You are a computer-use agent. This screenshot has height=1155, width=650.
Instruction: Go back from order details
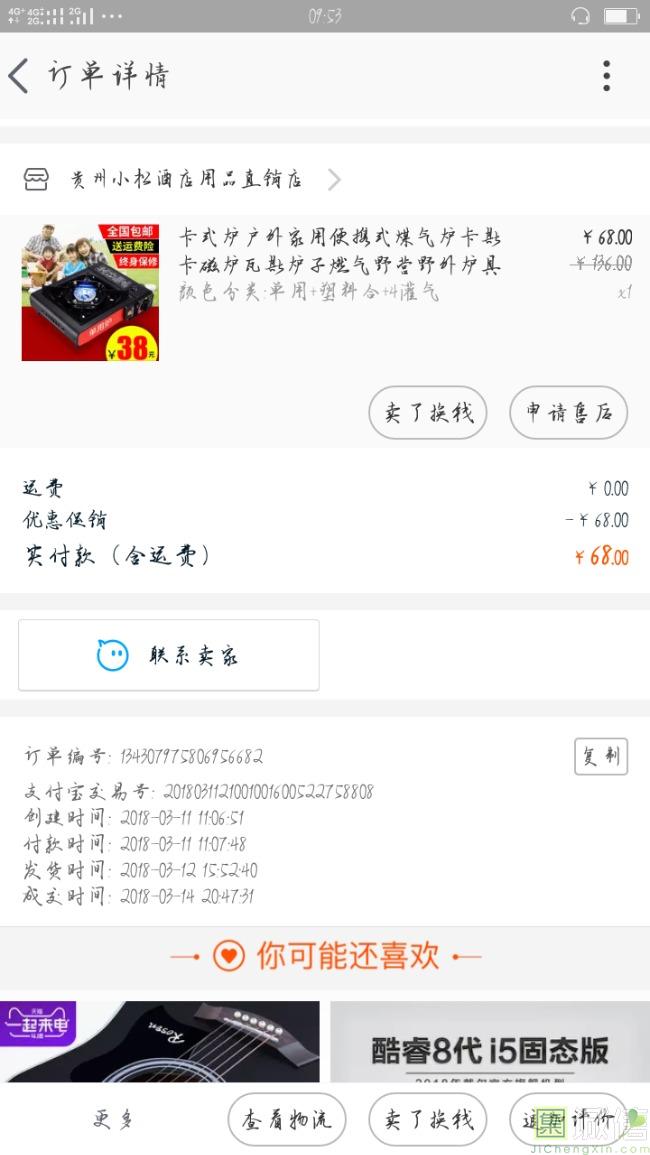pos(20,76)
